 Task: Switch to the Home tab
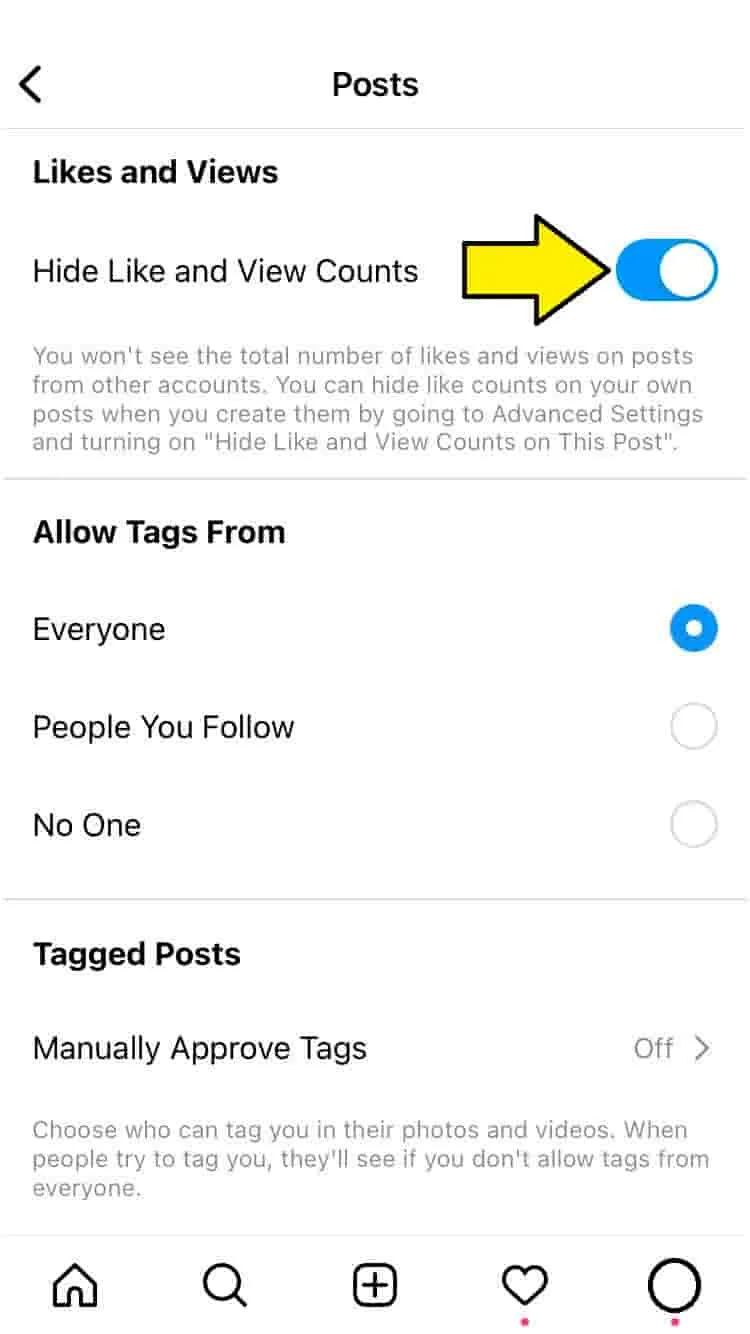76,1284
